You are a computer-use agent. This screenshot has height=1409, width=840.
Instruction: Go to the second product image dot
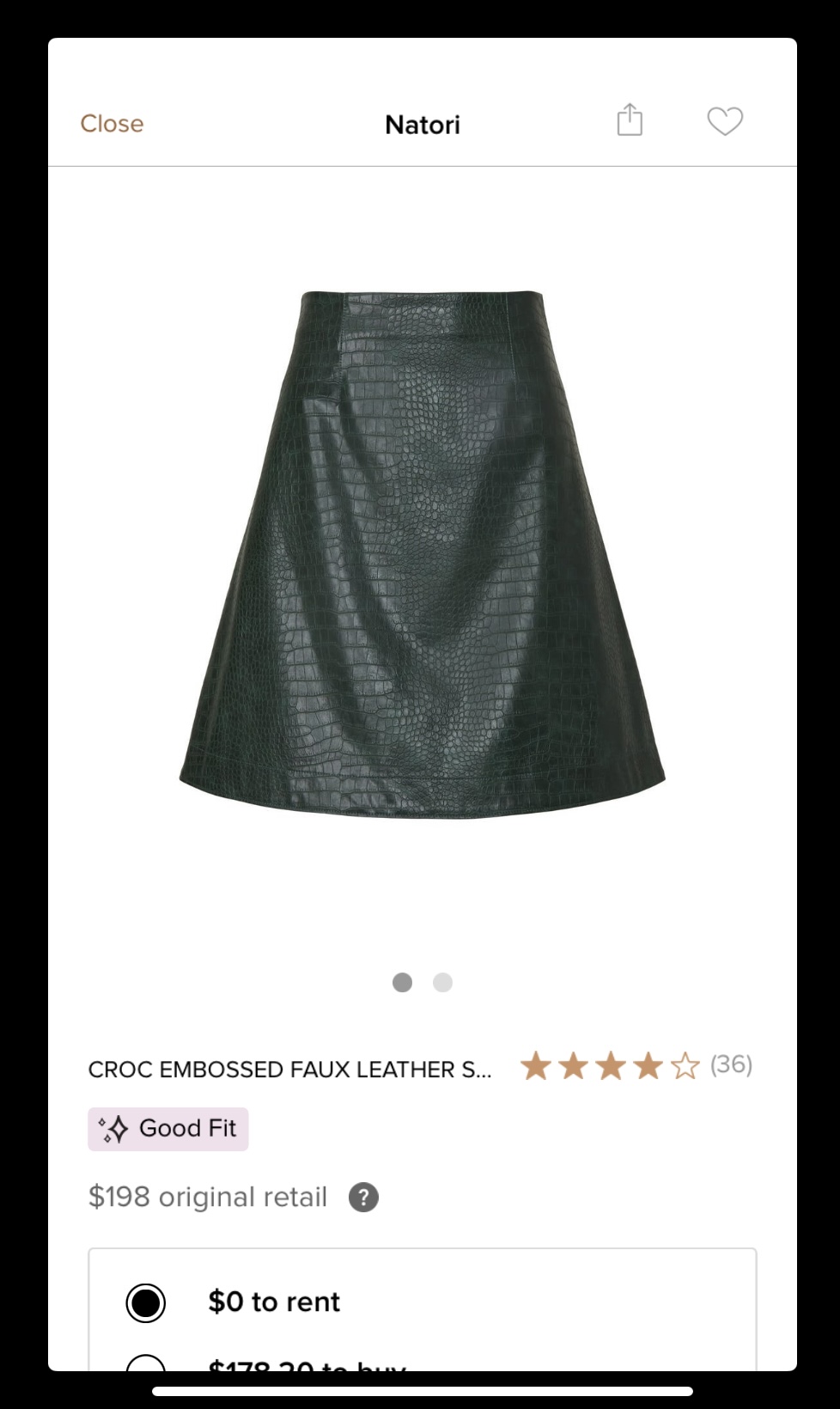442,982
